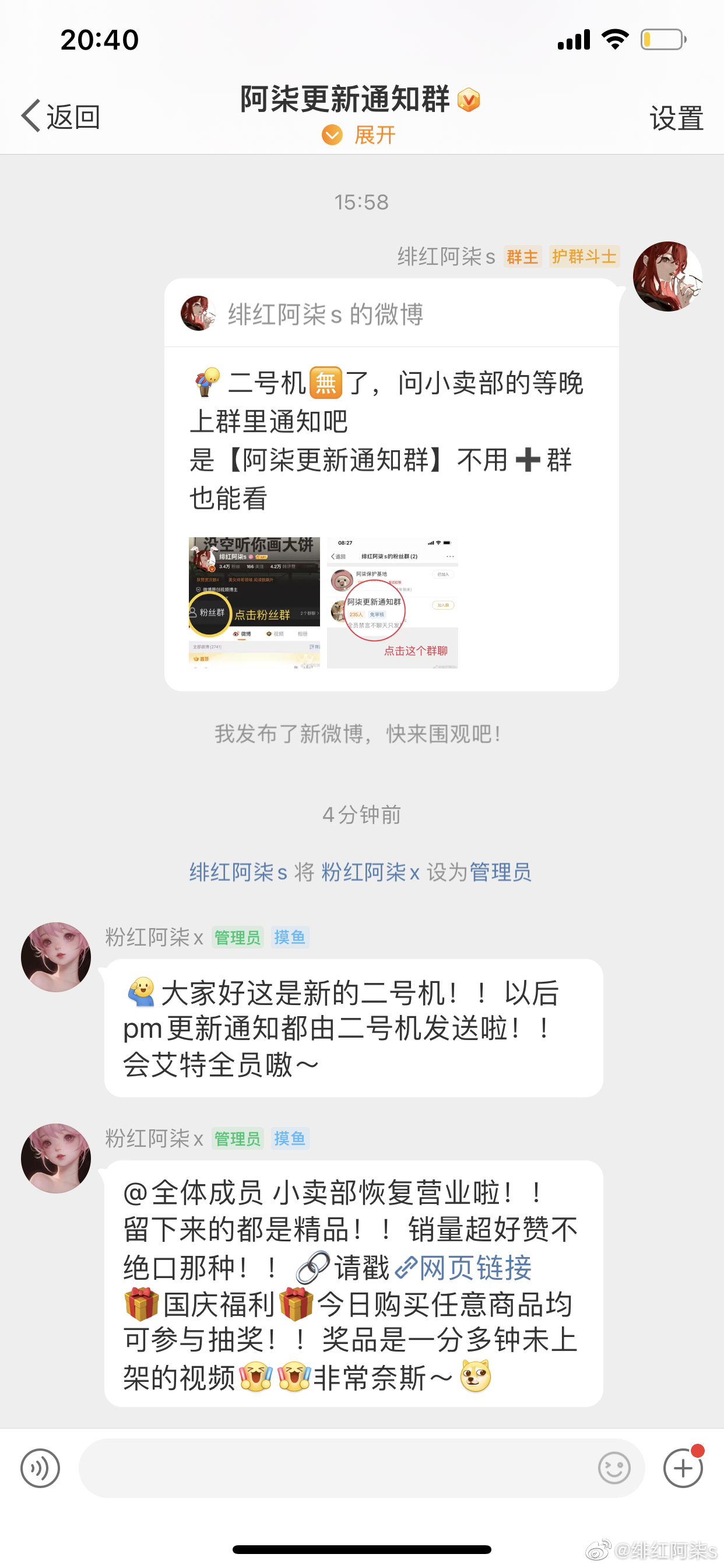The height and width of the screenshot is (1568, 724).
Task: Open 粉红阿柒x profile from the admin notice
Action: coord(370,871)
